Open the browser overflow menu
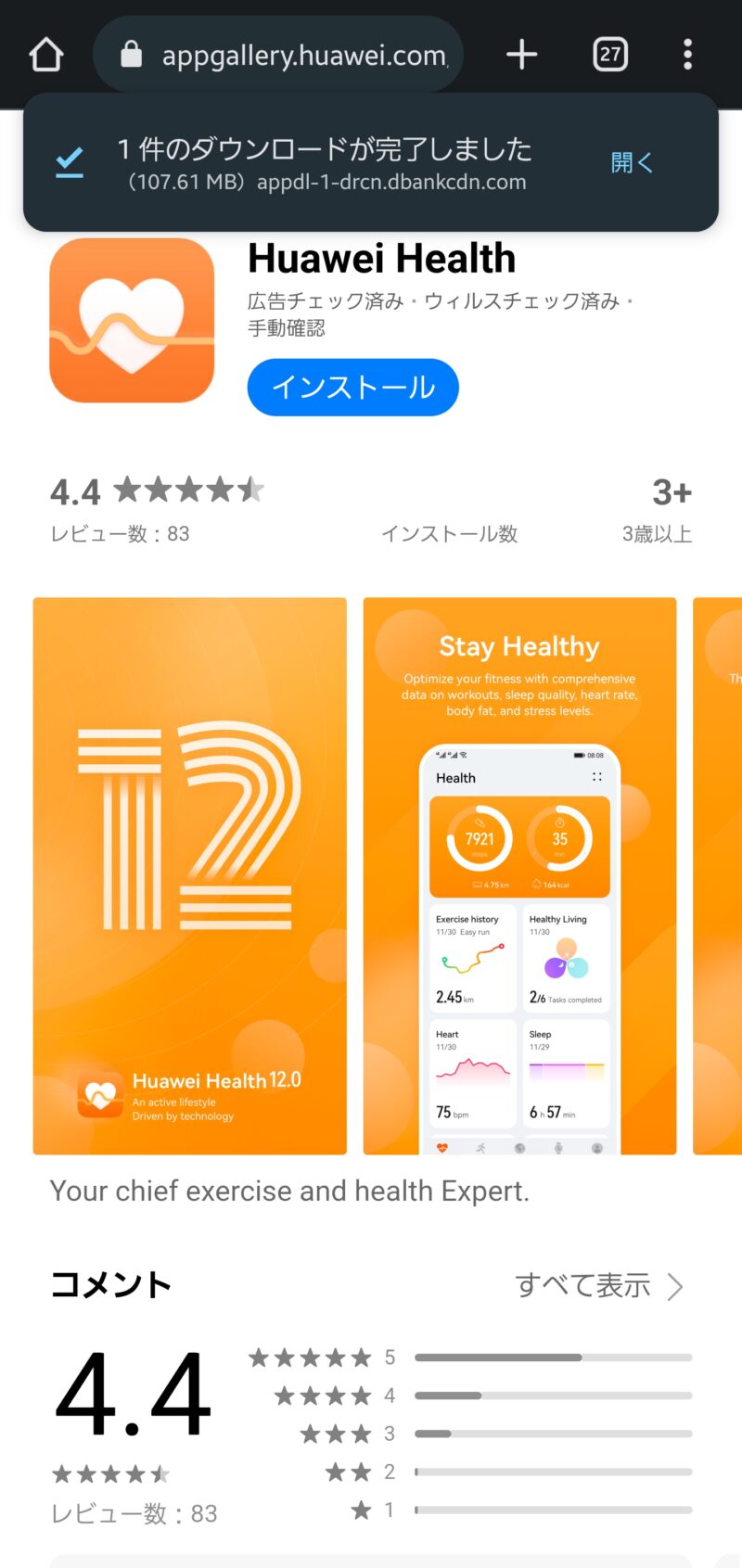Screen dimensions: 742x1568 (x=687, y=55)
